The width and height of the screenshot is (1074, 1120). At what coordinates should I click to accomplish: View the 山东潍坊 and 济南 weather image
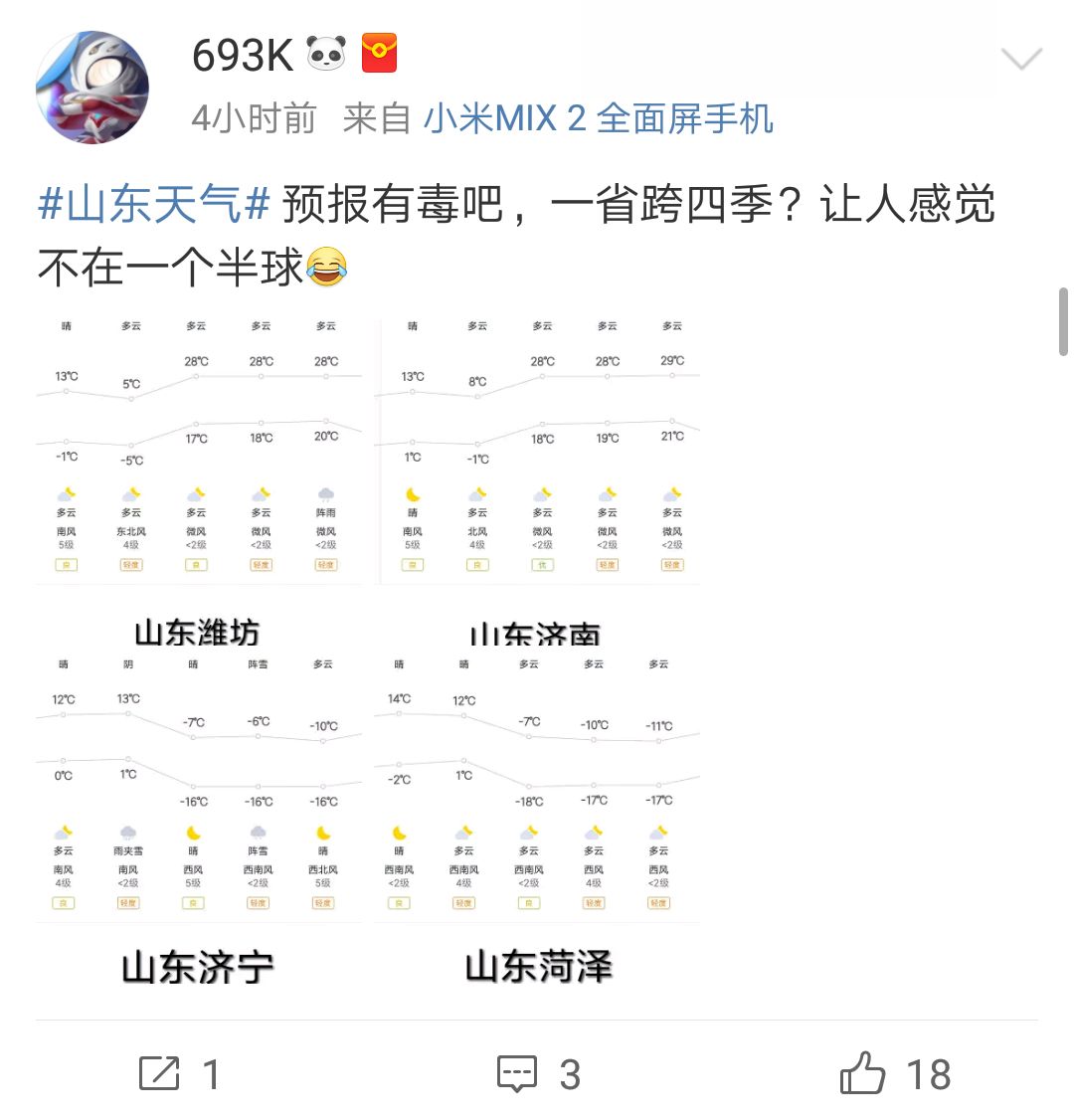[x=368, y=477]
